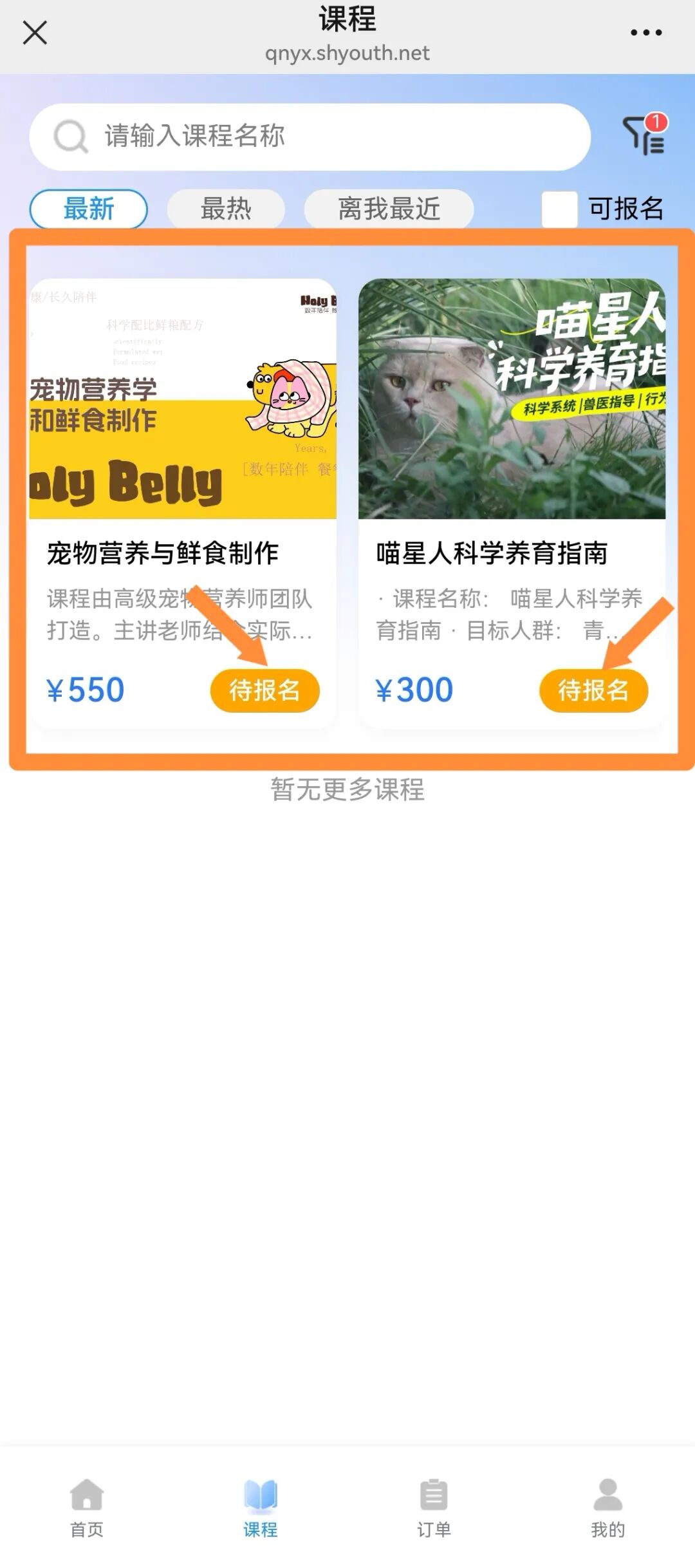Select the 首页 home icon in bottom bar
The height and width of the screenshot is (1568, 695).
(86, 1494)
